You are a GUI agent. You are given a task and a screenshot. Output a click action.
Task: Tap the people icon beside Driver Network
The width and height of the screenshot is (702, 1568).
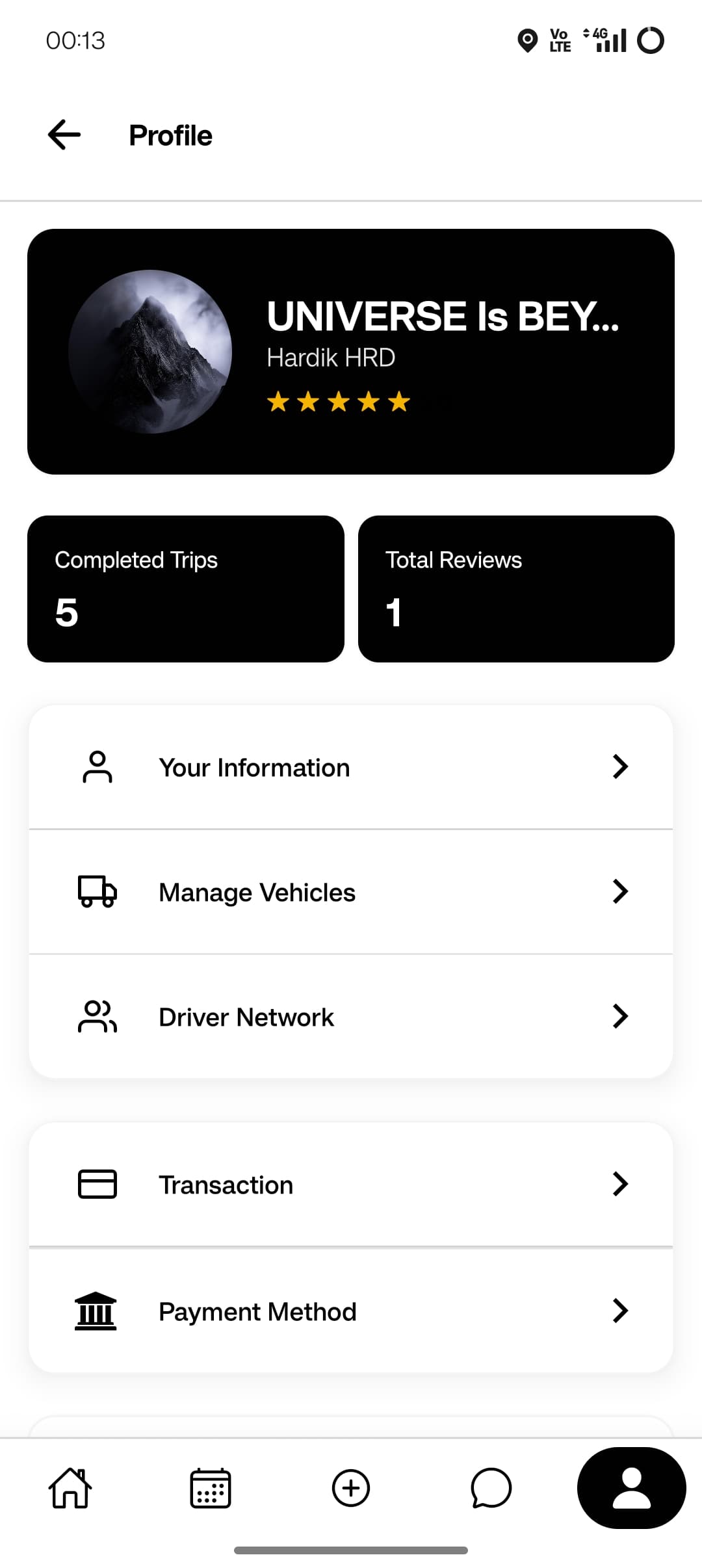tap(97, 1016)
